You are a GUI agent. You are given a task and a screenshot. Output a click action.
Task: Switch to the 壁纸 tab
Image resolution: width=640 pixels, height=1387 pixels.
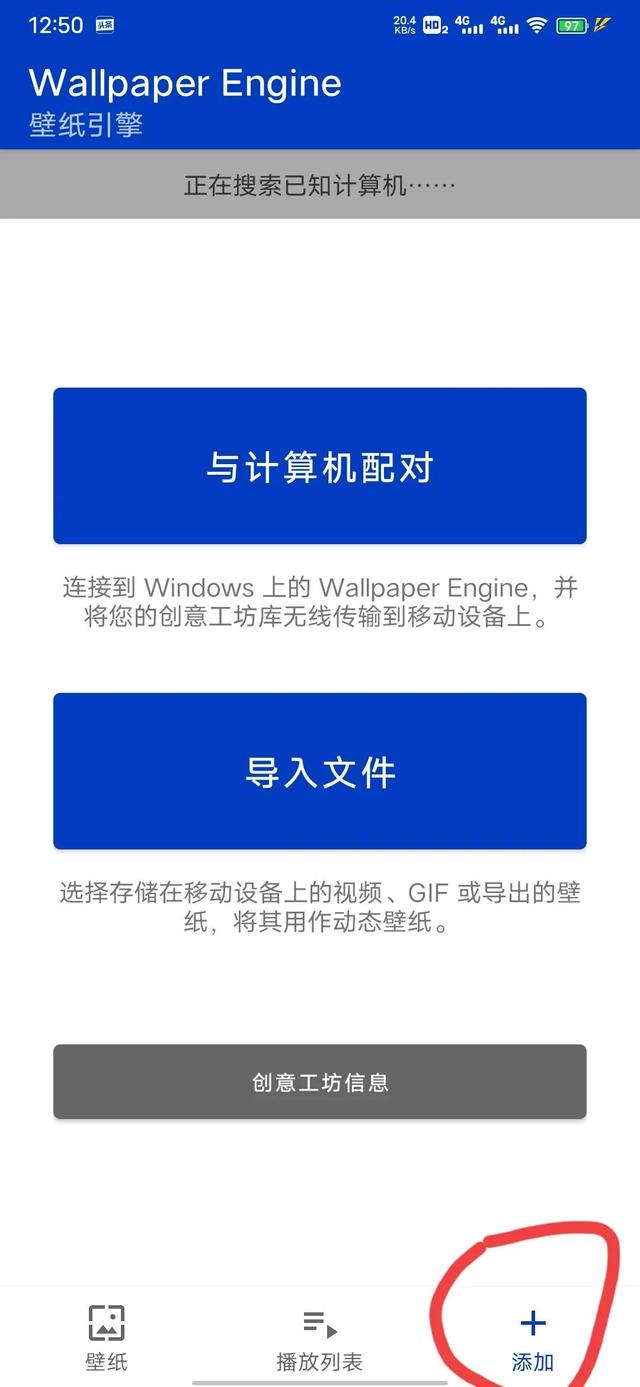106,1337
